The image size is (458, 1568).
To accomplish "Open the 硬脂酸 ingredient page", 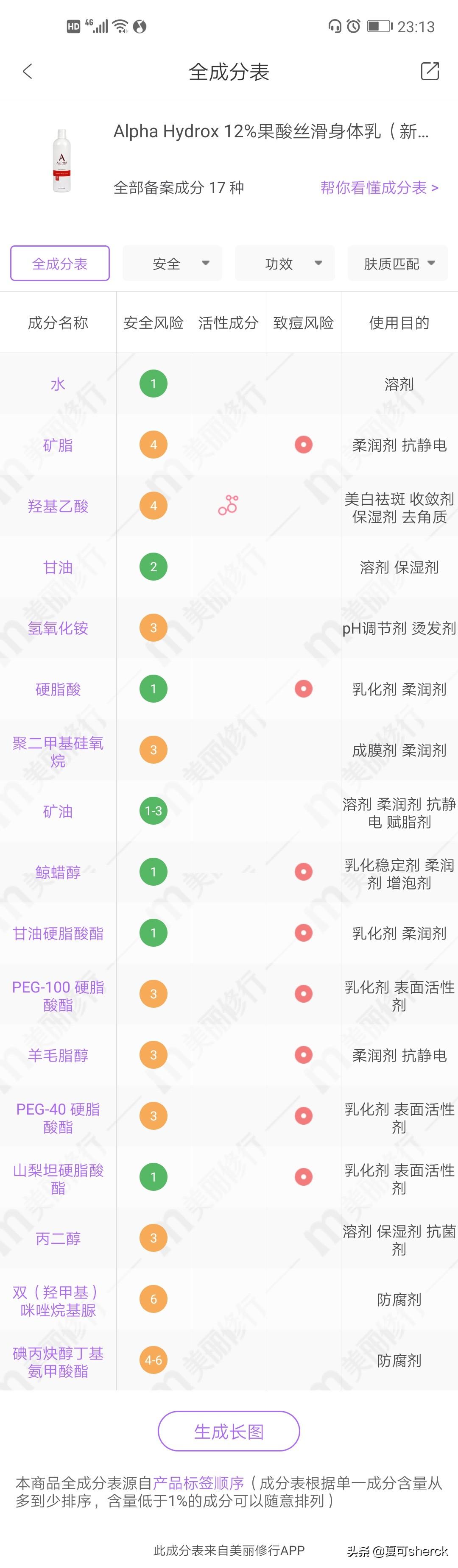I will 58,689.
